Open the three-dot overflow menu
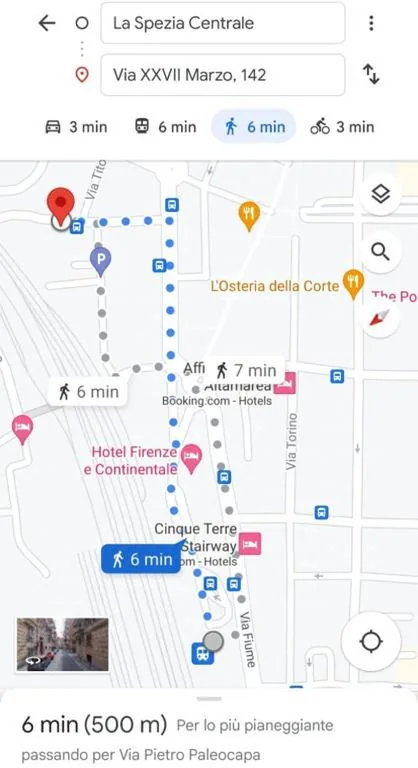The height and width of the screenshot is (768, 418). pyautogui.click(x=371, y=23)
